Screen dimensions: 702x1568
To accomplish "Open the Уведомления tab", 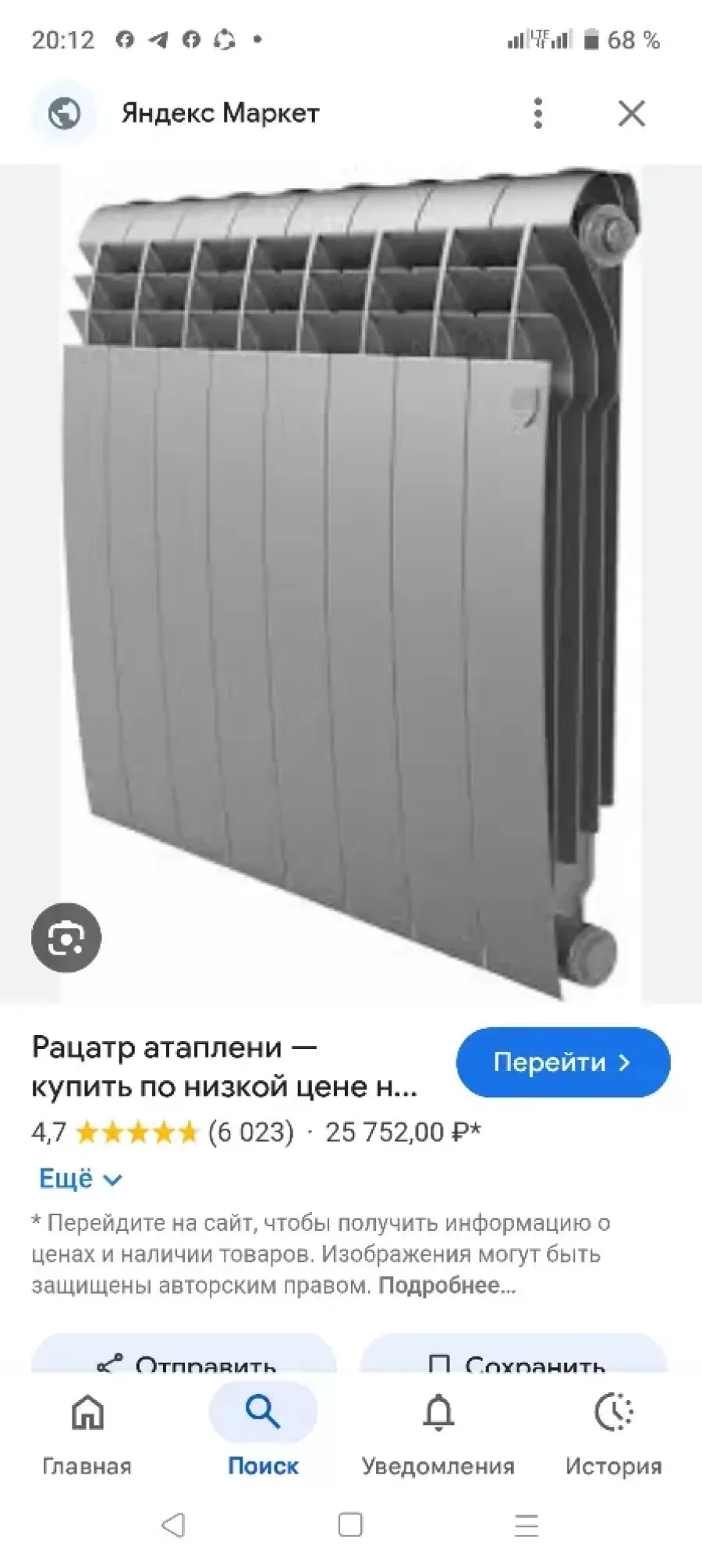I will pyautogui.click(x=438, y=1432).
